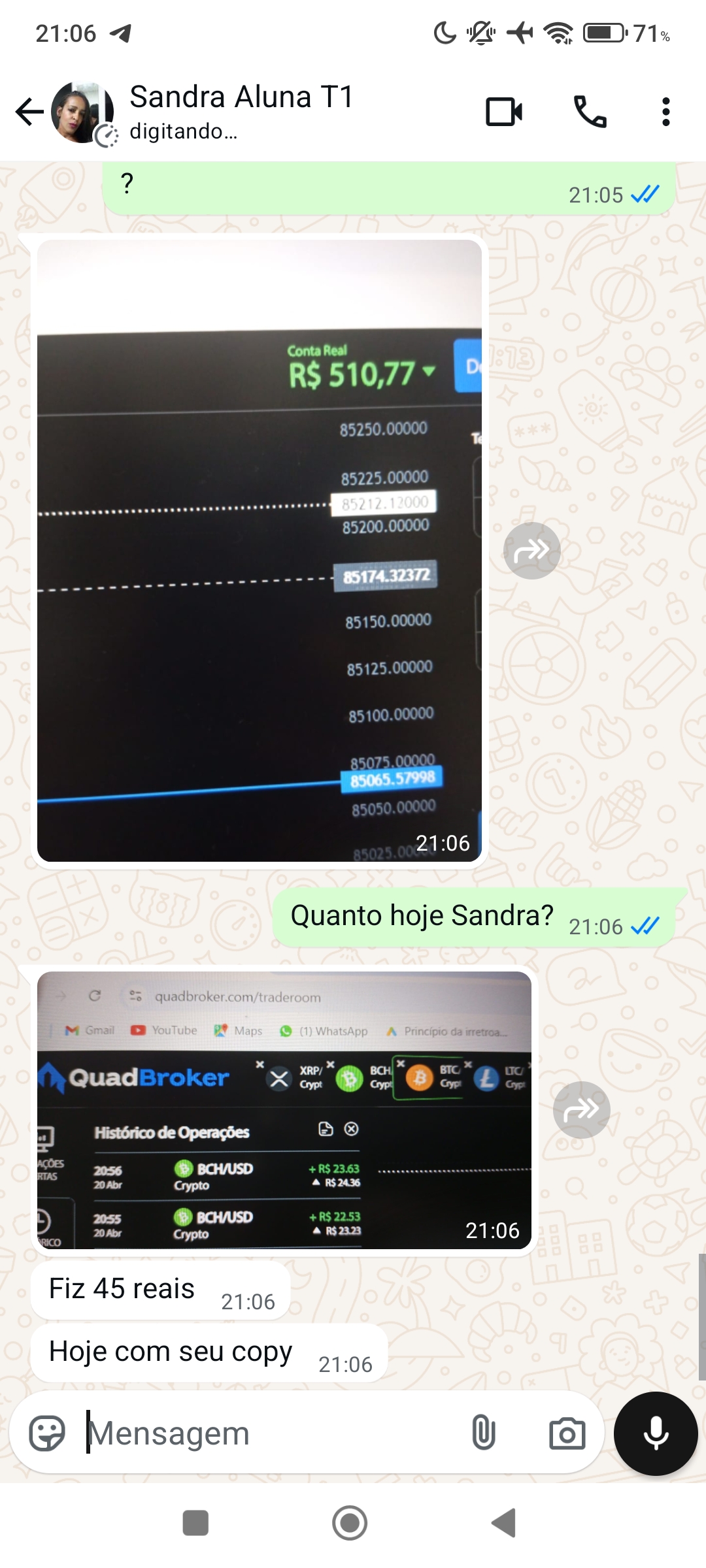Select the 'Hoje com seu copy' message

point(196,1352)
